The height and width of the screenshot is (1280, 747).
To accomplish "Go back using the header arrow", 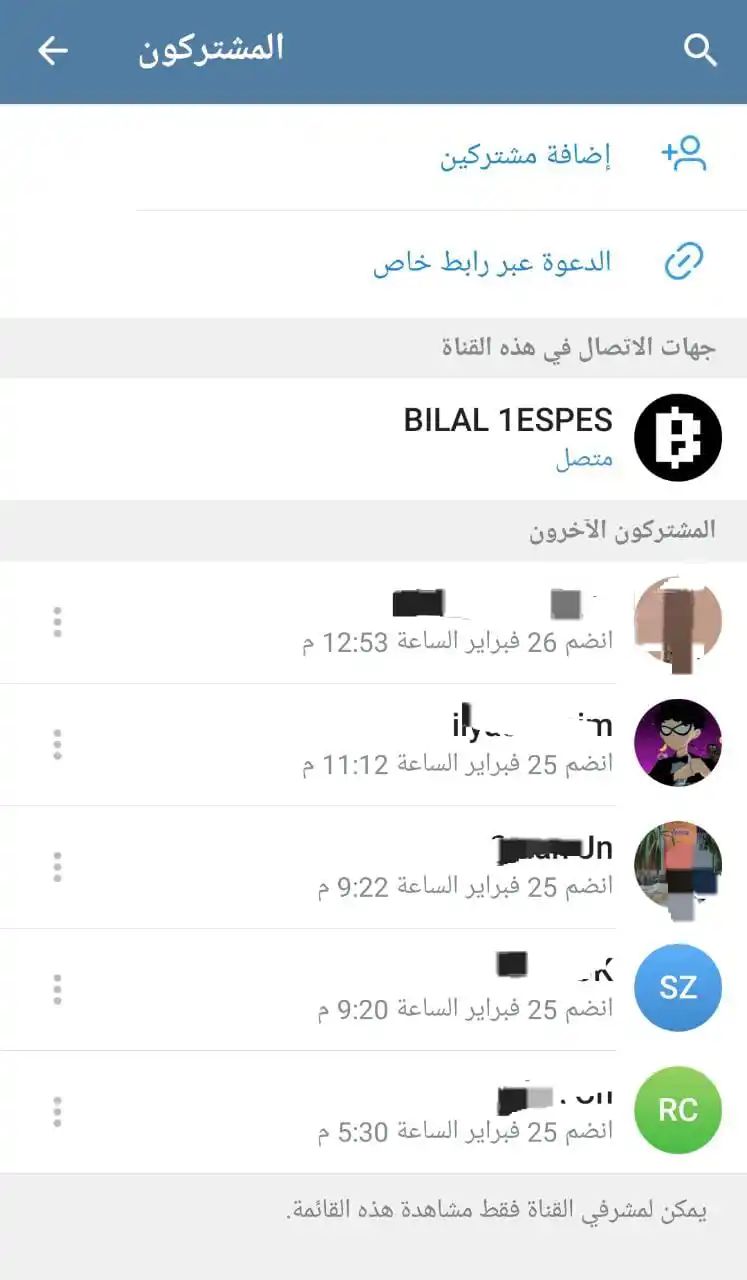I will point(52,51).
